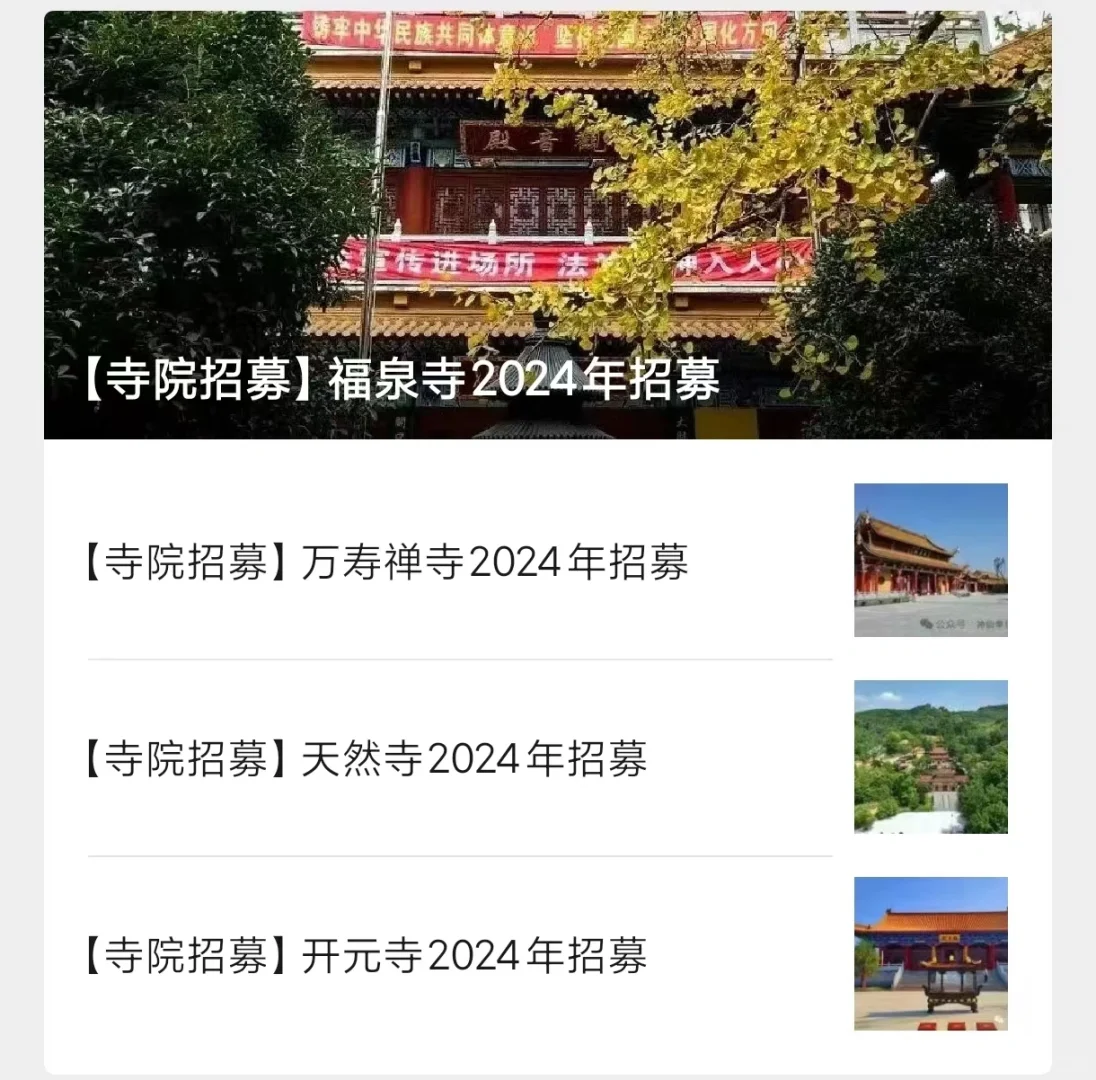
Task: Open the 开元寺2024年招募 article
Action: point(364,955)
